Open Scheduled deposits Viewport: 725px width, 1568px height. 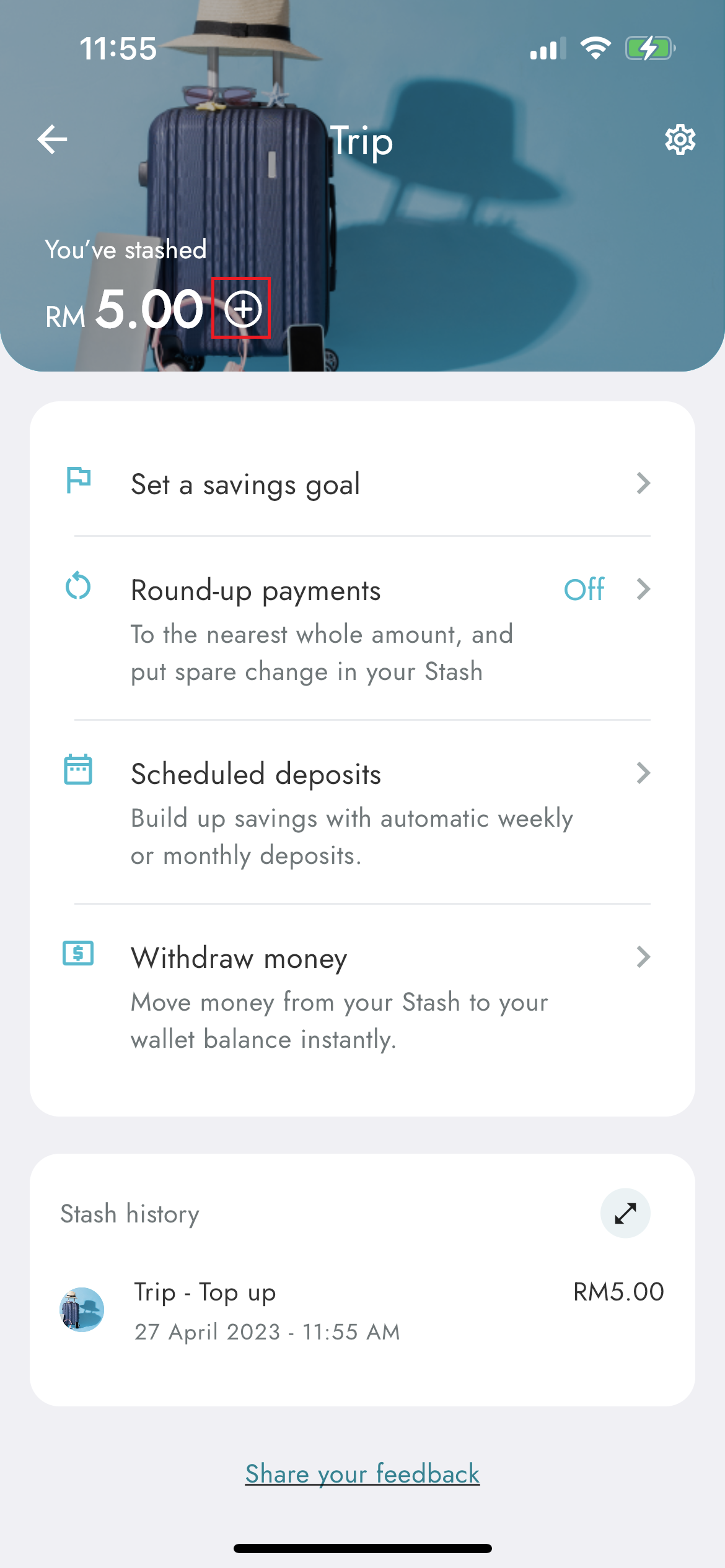[x=362, y=812]
